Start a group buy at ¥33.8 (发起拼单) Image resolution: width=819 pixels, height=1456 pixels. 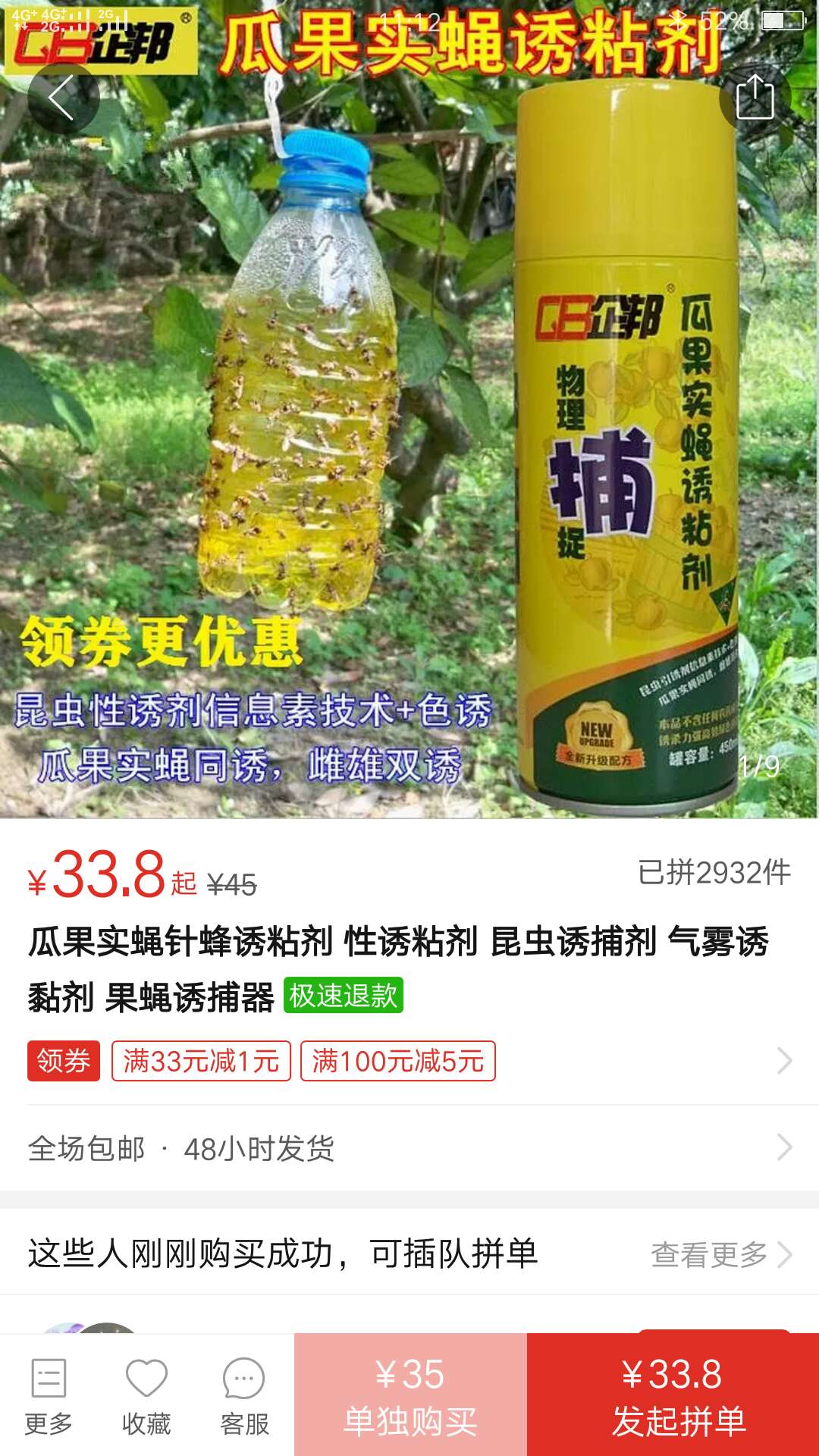coord(673,1395)
